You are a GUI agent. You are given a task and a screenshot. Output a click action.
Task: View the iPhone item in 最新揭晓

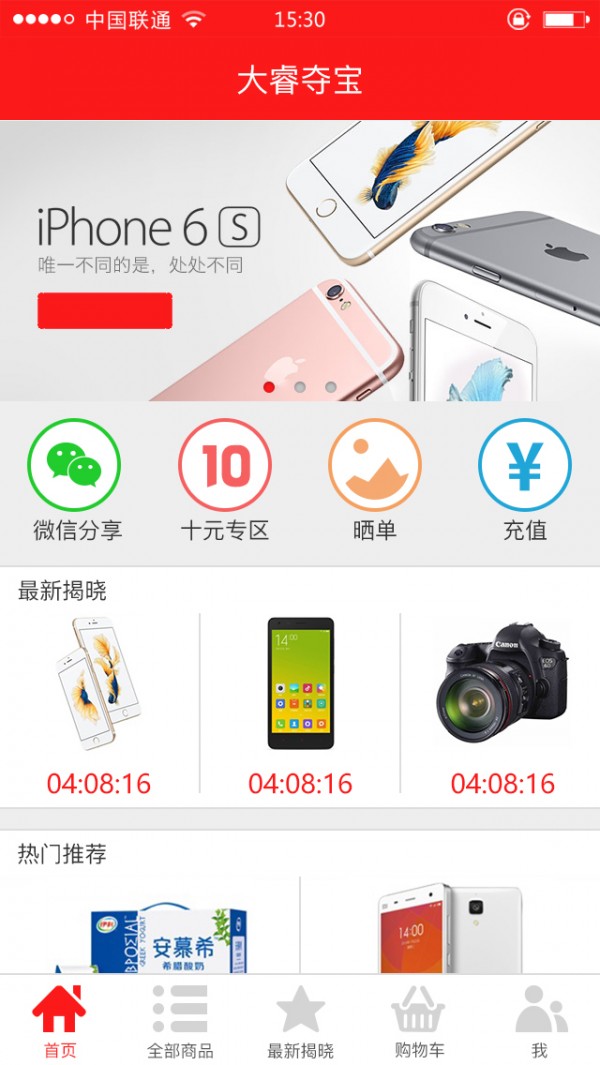click(99, 685)
